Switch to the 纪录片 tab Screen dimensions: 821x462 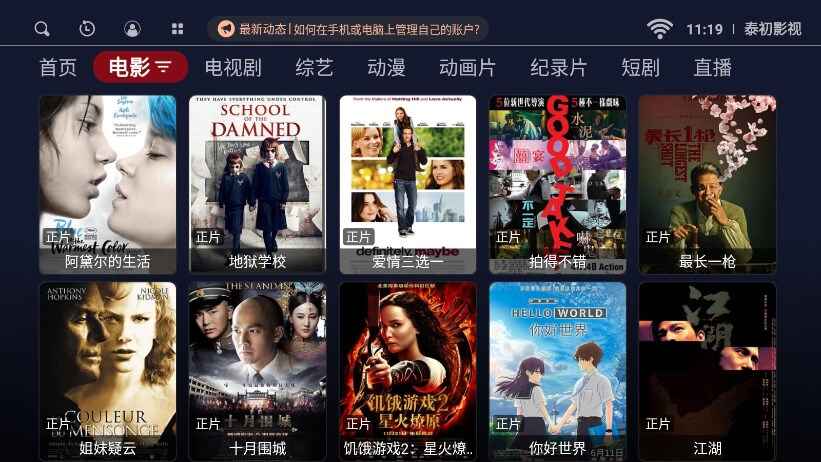coord(558,68)
